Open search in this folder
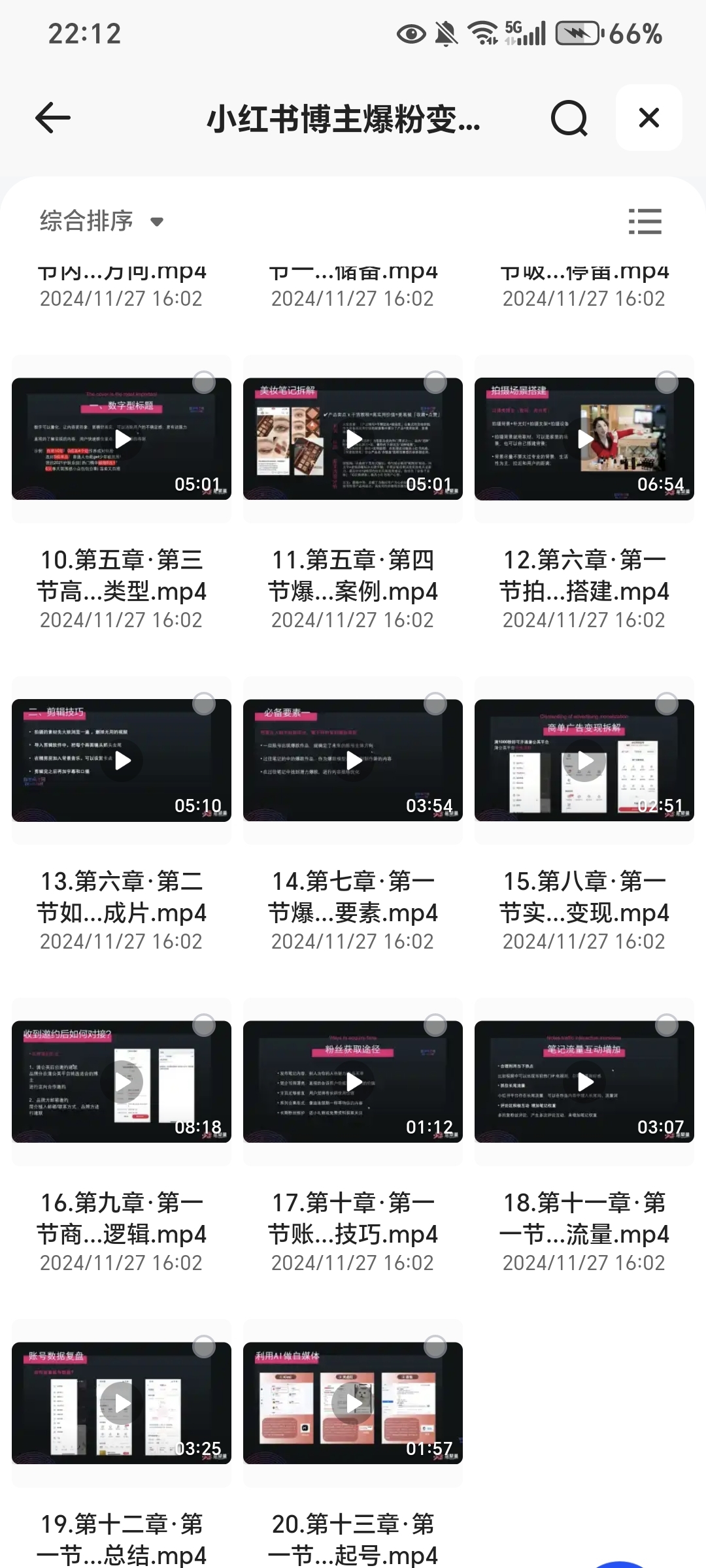706x1568 pixels. point(569,118)
